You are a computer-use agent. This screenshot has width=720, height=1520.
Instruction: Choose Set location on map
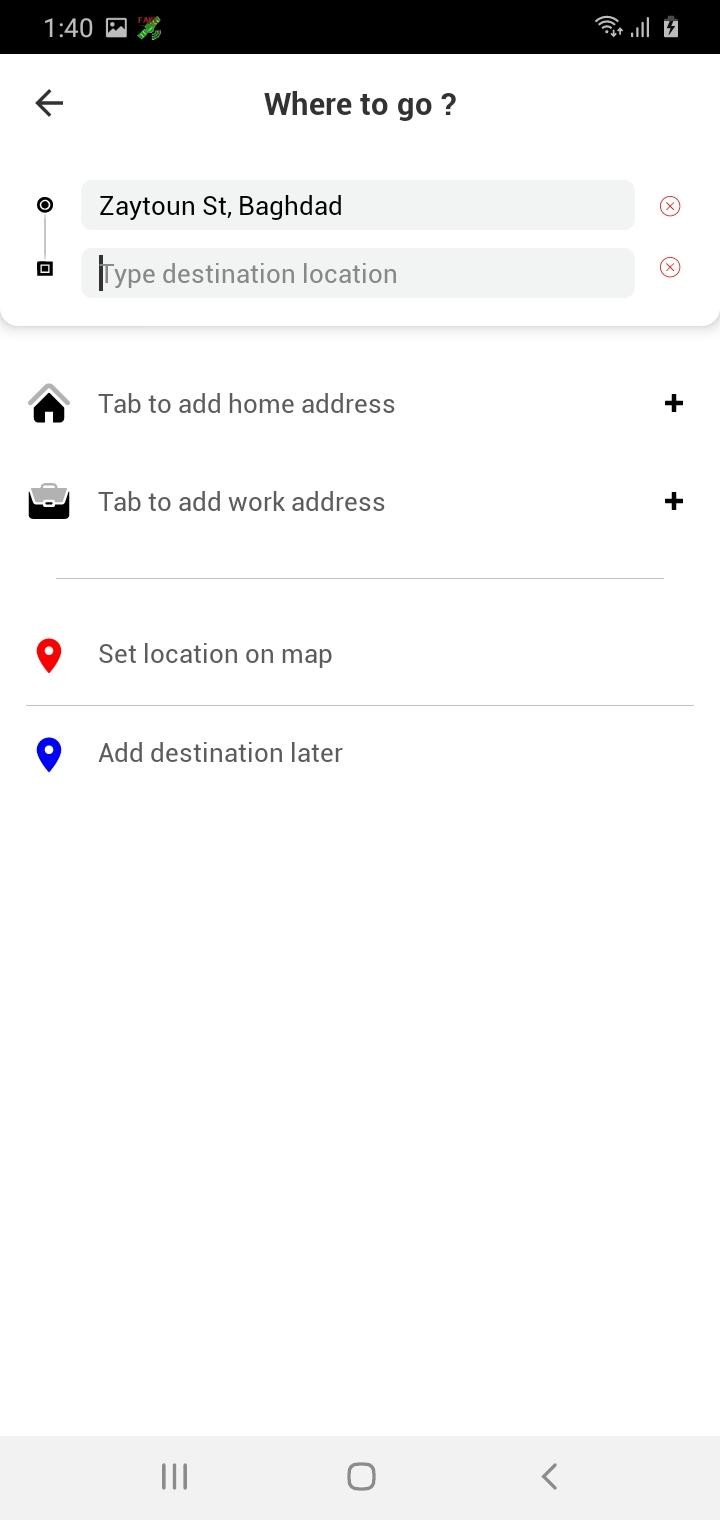pyautogui.click(x=360, y=654)
